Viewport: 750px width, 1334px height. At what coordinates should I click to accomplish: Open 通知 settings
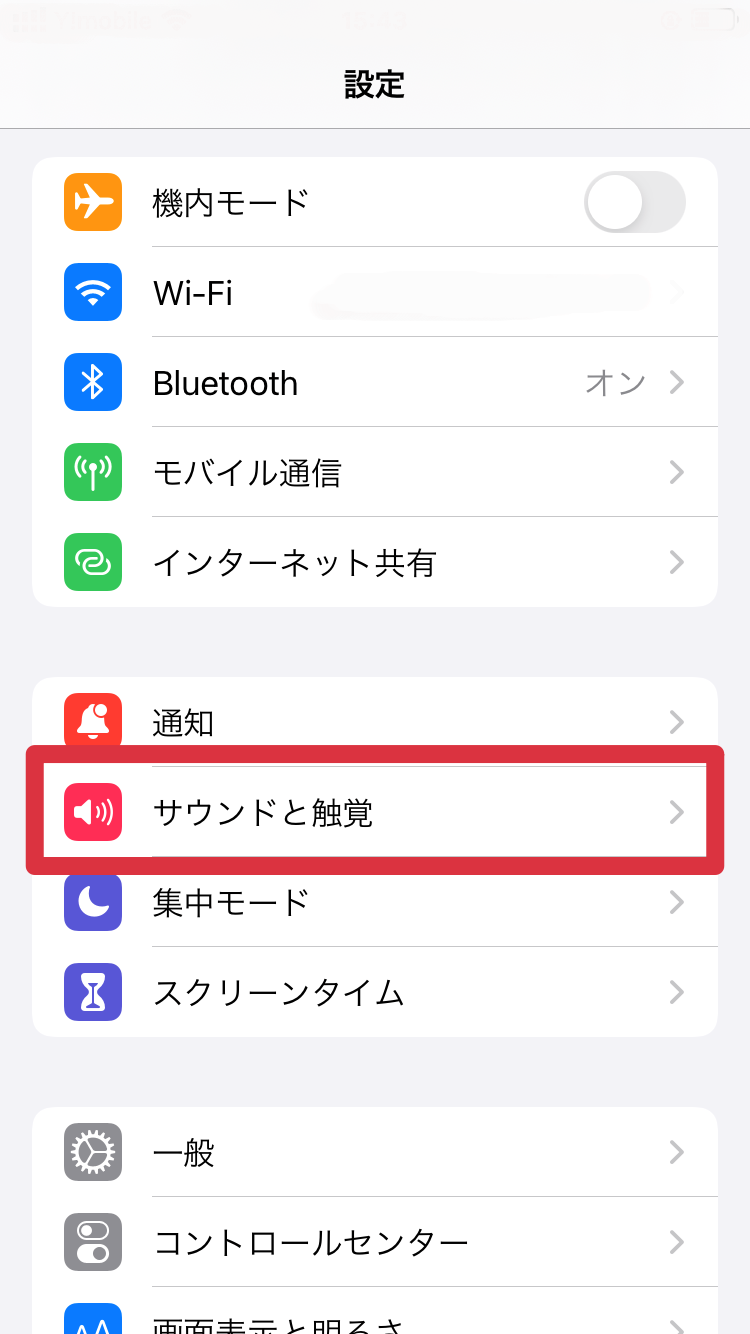coord(375,720)
